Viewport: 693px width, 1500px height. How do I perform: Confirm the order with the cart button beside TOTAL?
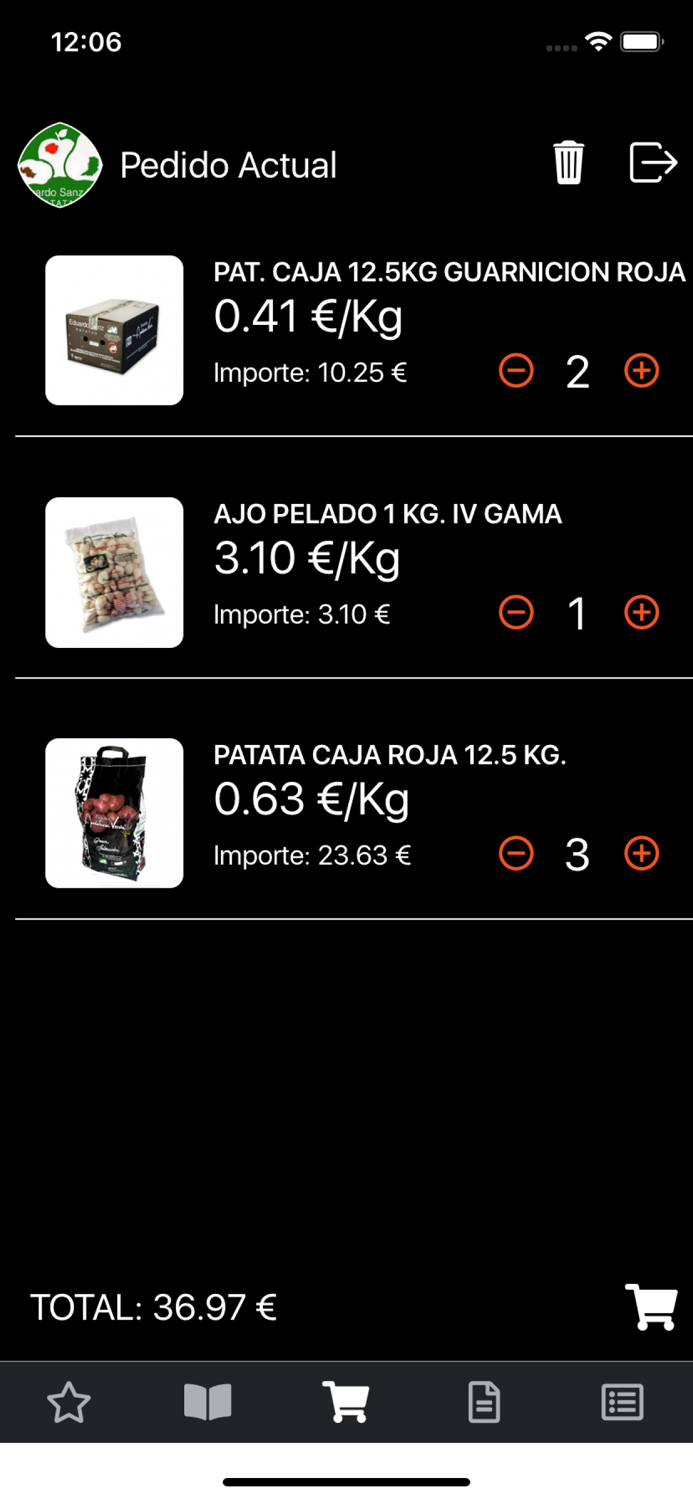click(x=650, y=1307)
